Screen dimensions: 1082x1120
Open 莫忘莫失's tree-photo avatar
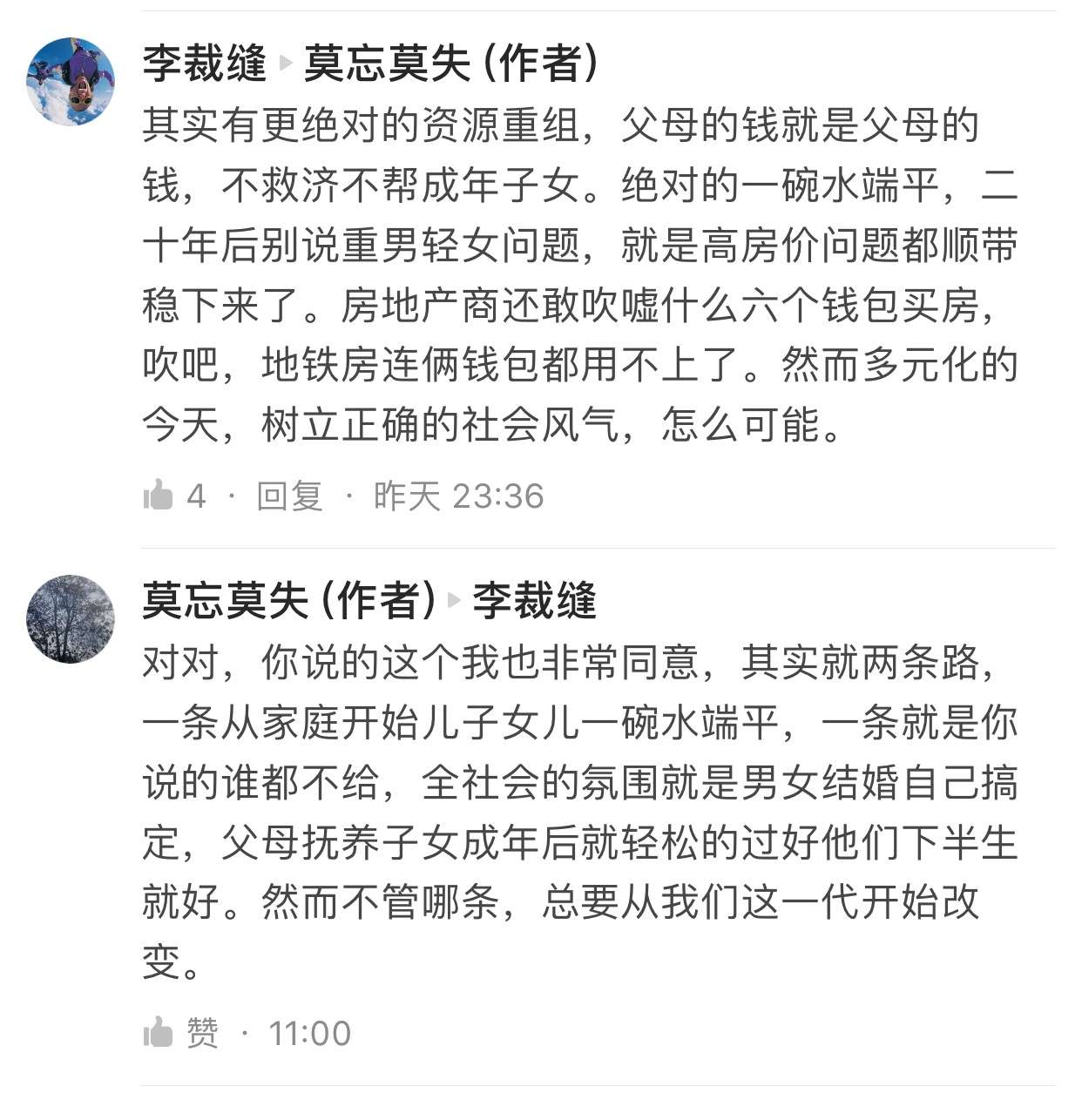click(x=71, y=619)
